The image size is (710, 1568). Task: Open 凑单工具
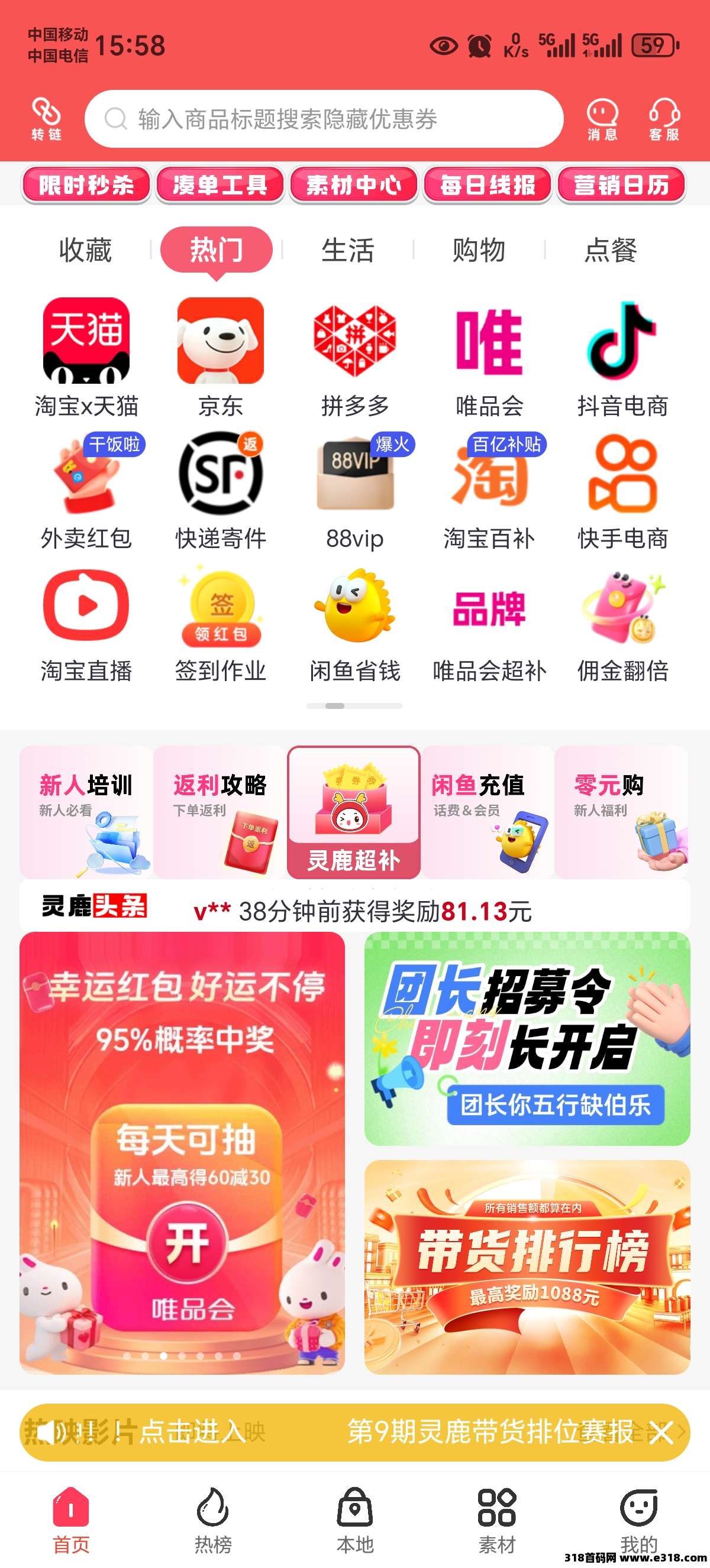coord(220,184)
